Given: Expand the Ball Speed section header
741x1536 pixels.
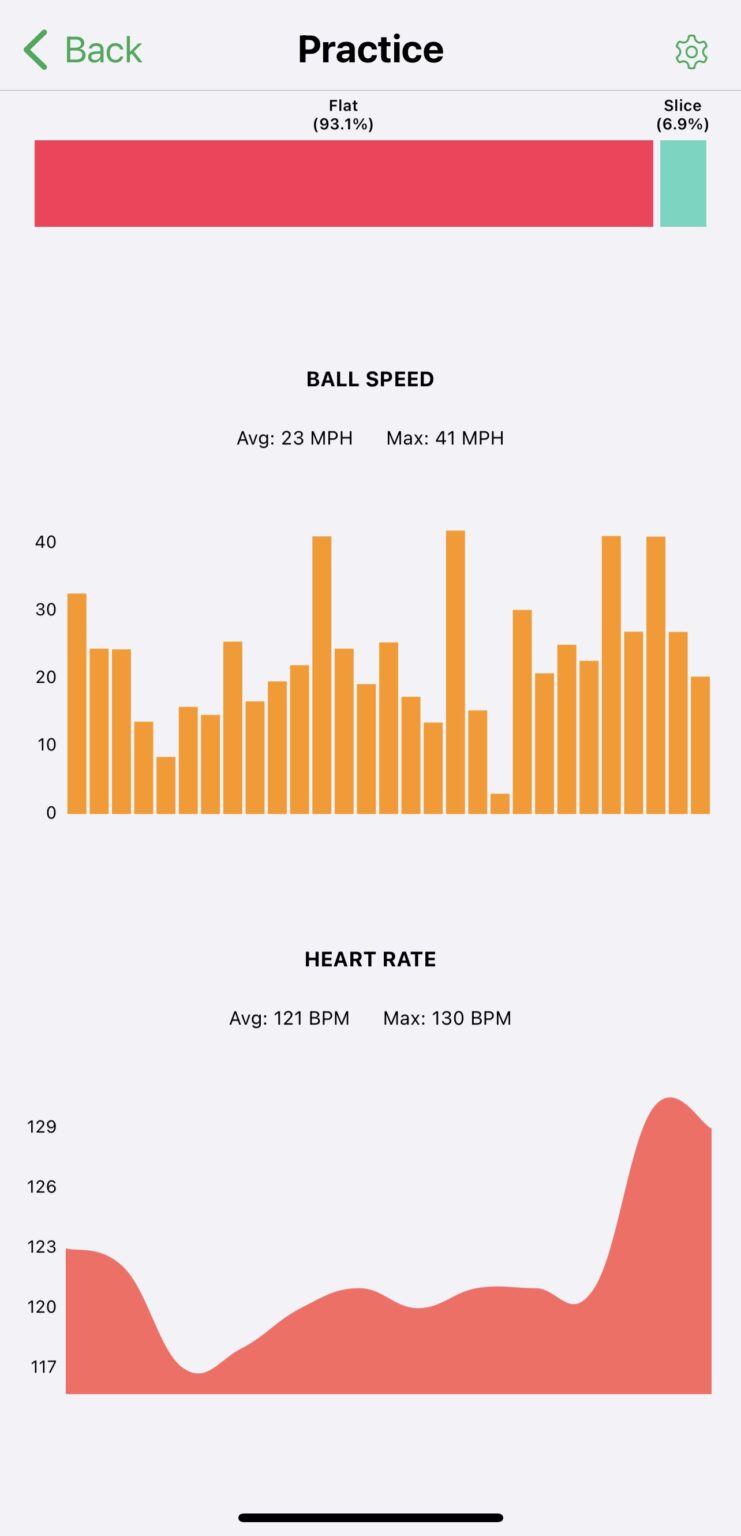Looking at the screenshot, I should coord(370,379).
